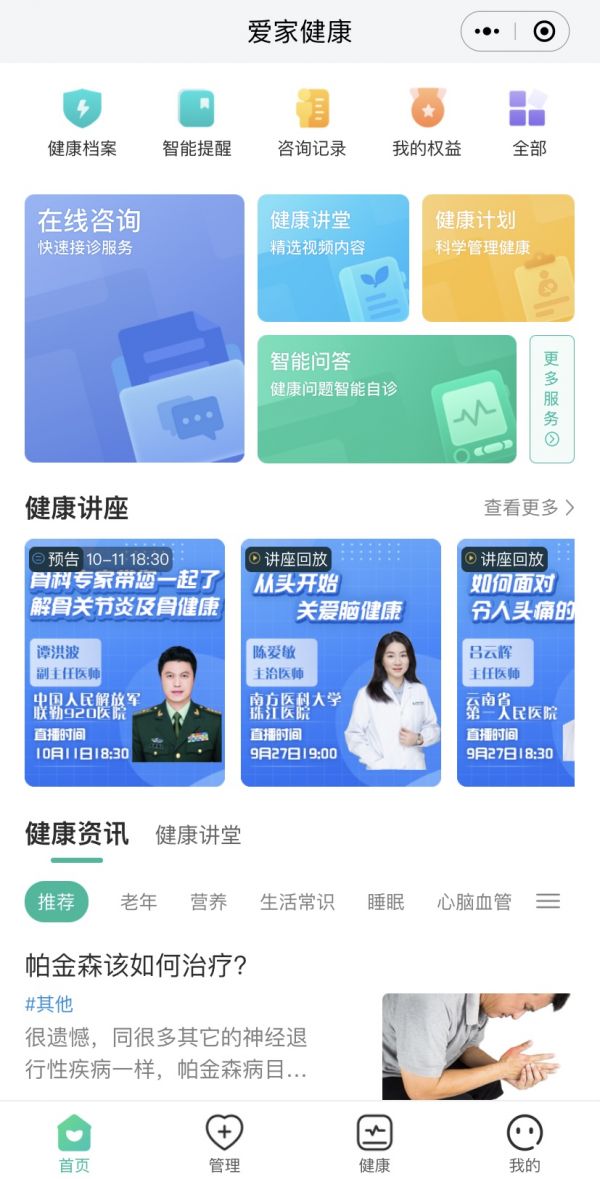600x1179 pixels.
Task: Open 智能提醒 smart reminders
Action: pyautogui.click(x=196, y=122)
